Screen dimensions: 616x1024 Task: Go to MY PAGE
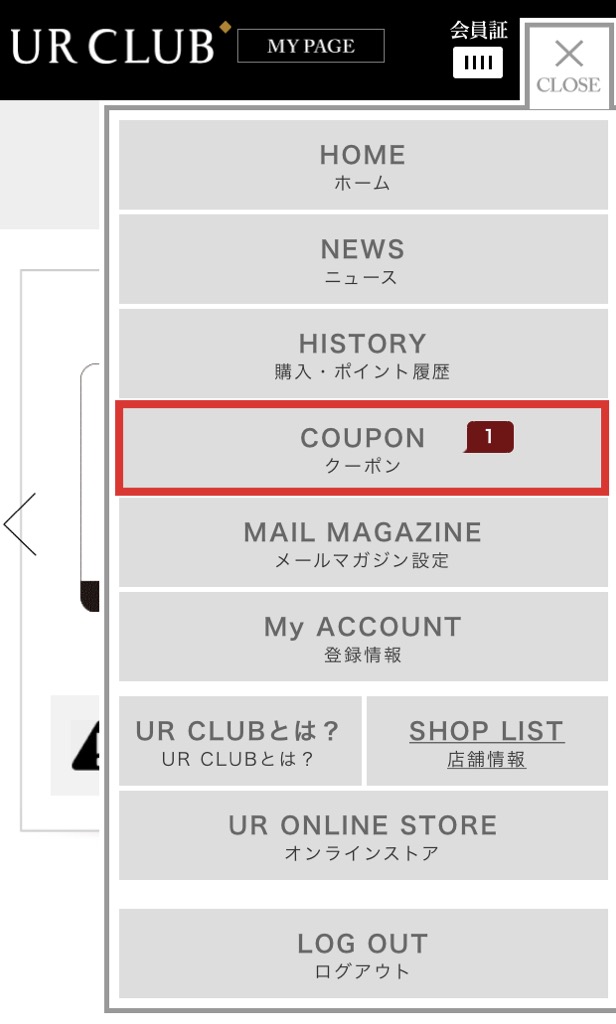311,46
